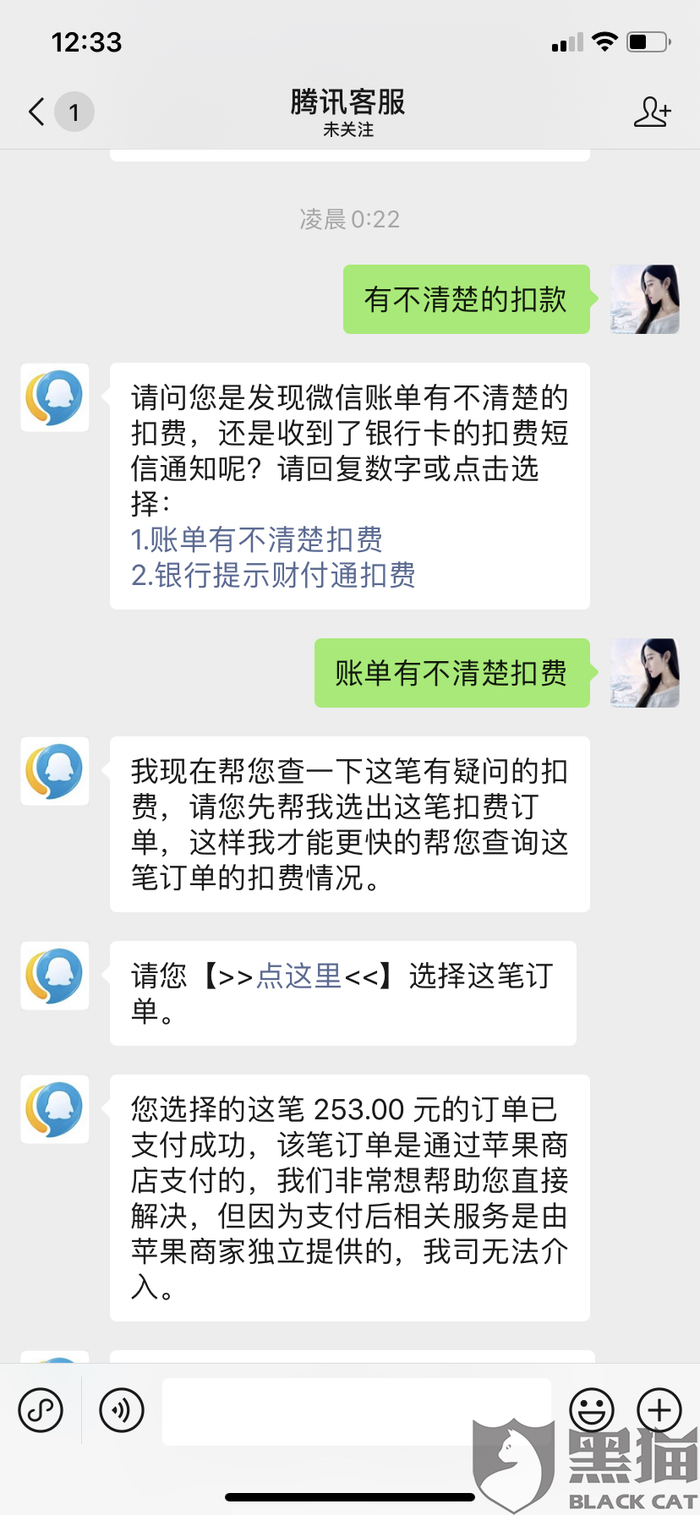Screen dimensions: 700x1515
Task: Switch to the service menu button
Action: click(x=41, y=1411)
